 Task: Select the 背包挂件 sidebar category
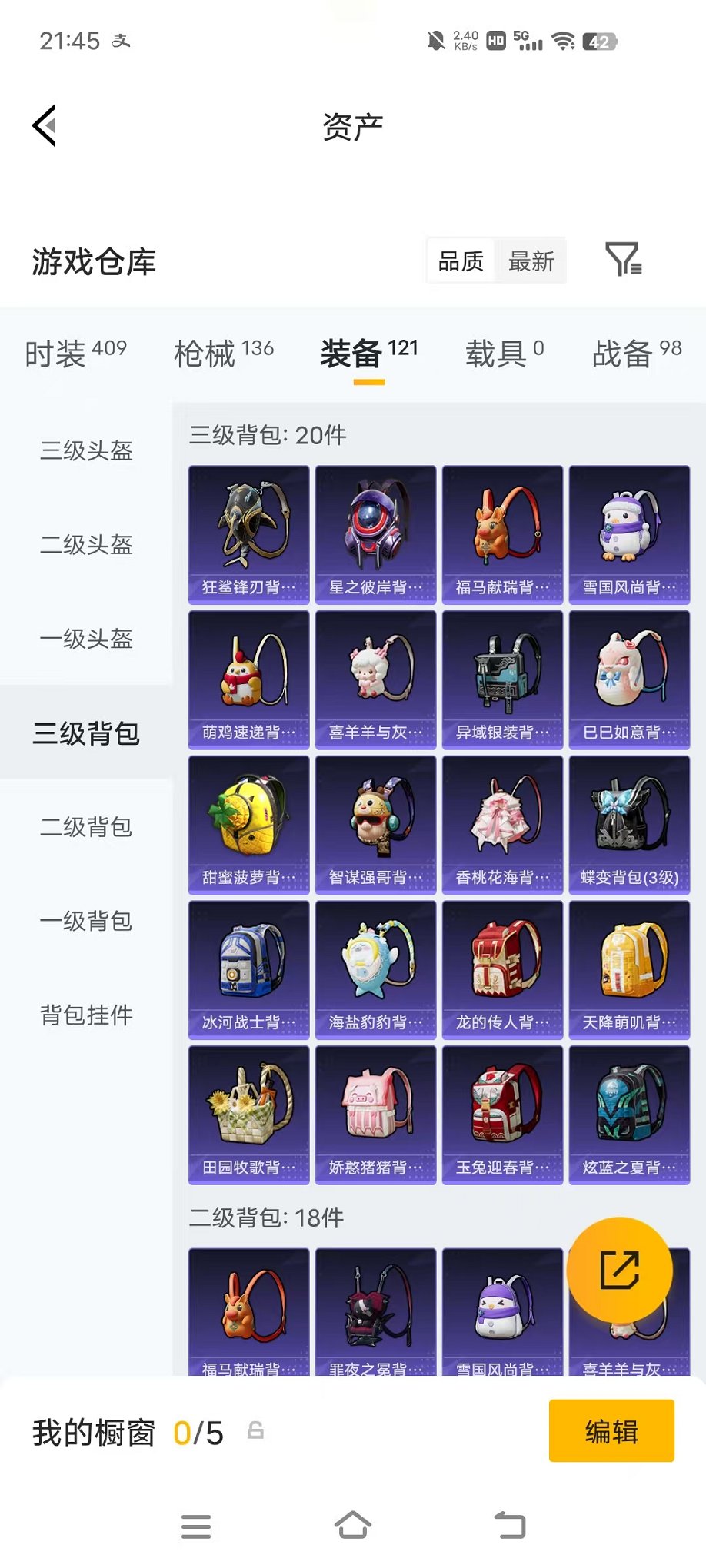click(86, 1015)
